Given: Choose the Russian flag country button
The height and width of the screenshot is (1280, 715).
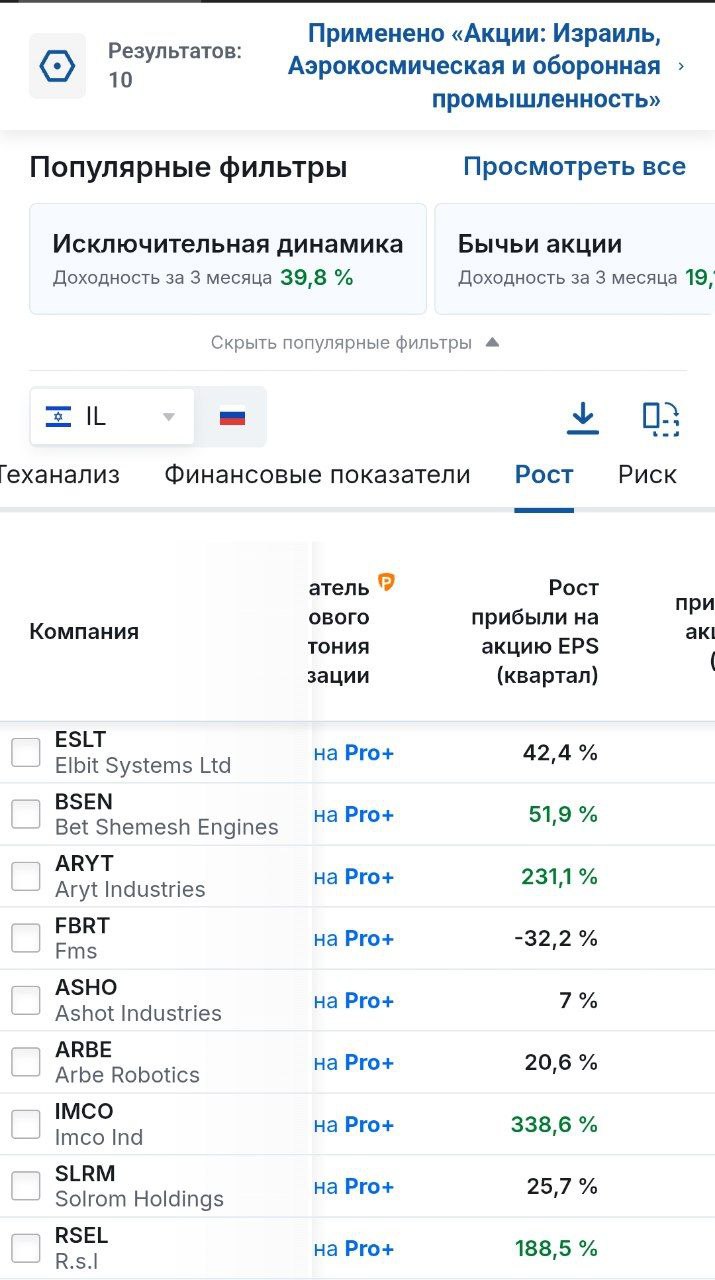Looking at the screenshot, I should tap(232, 417).
